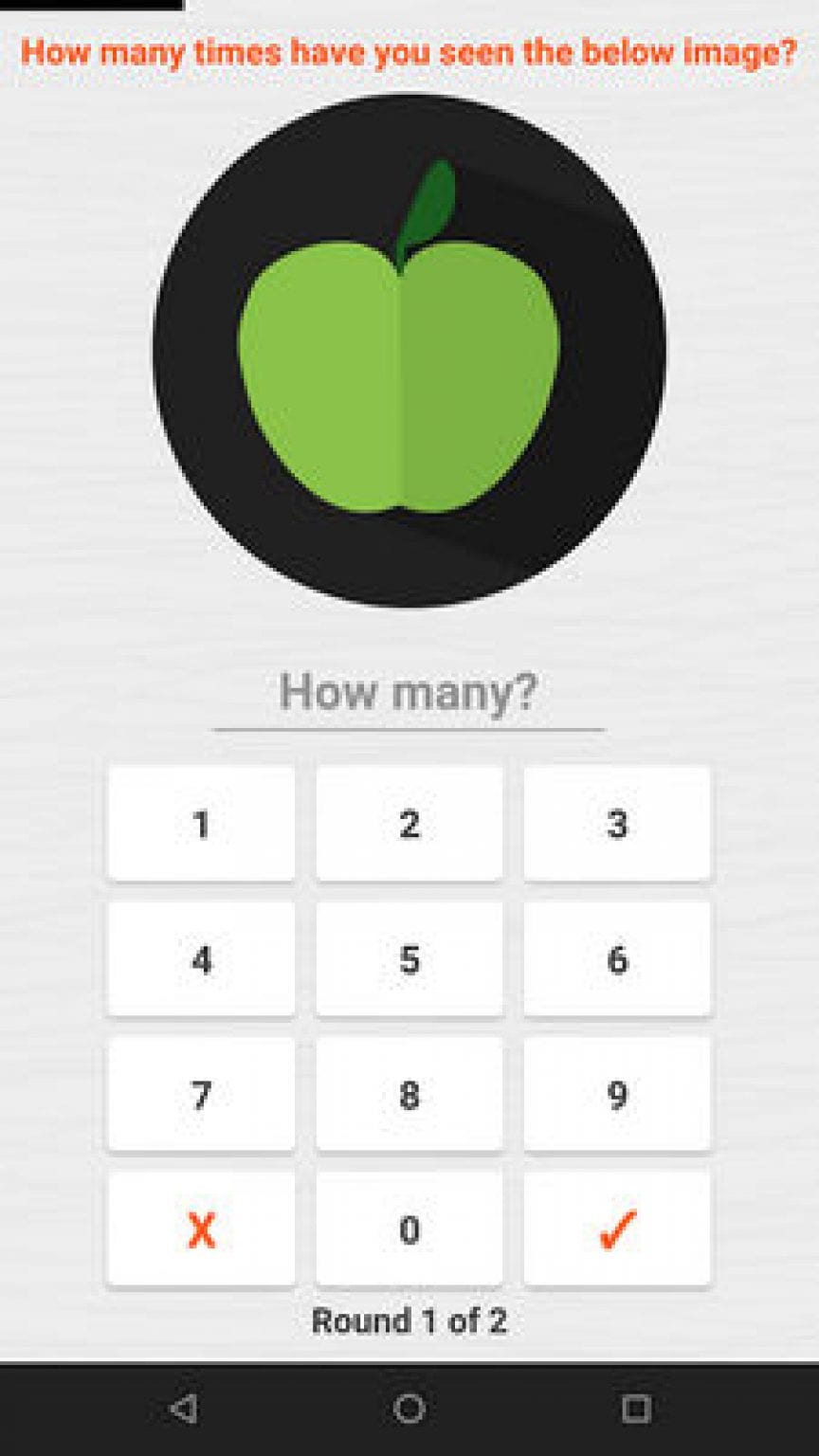819x1456 pixels.
Task: Tap the number 3 key
Action: coord(616,823)
